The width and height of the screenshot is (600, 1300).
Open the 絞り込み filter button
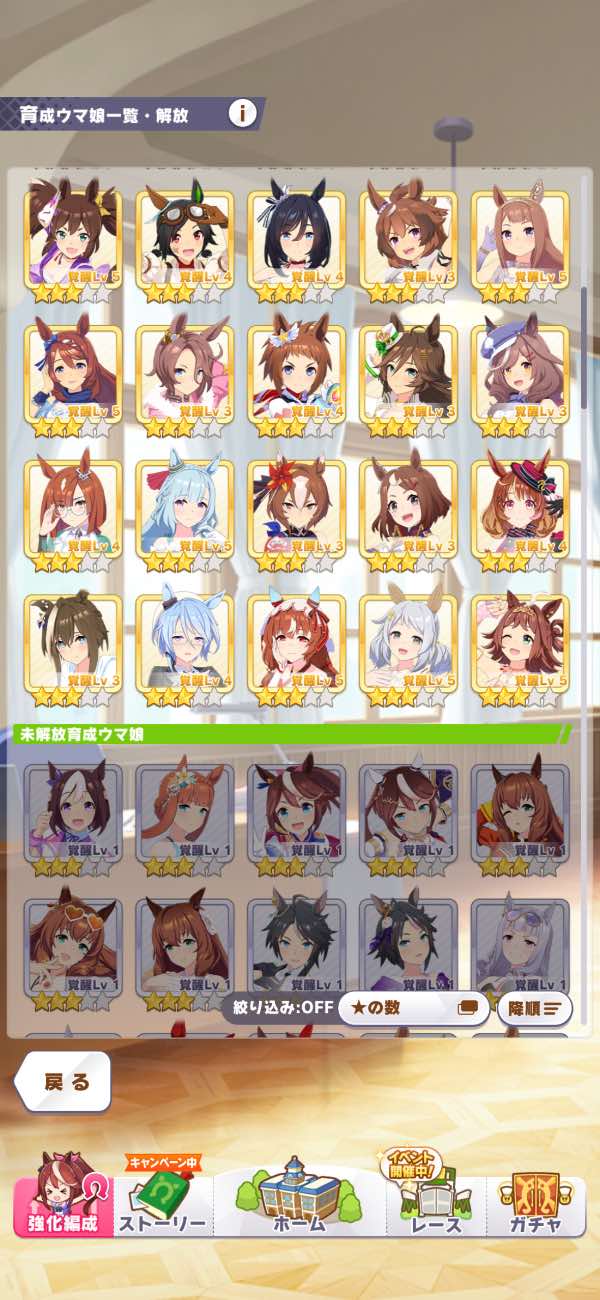[x=279, y=1008]
